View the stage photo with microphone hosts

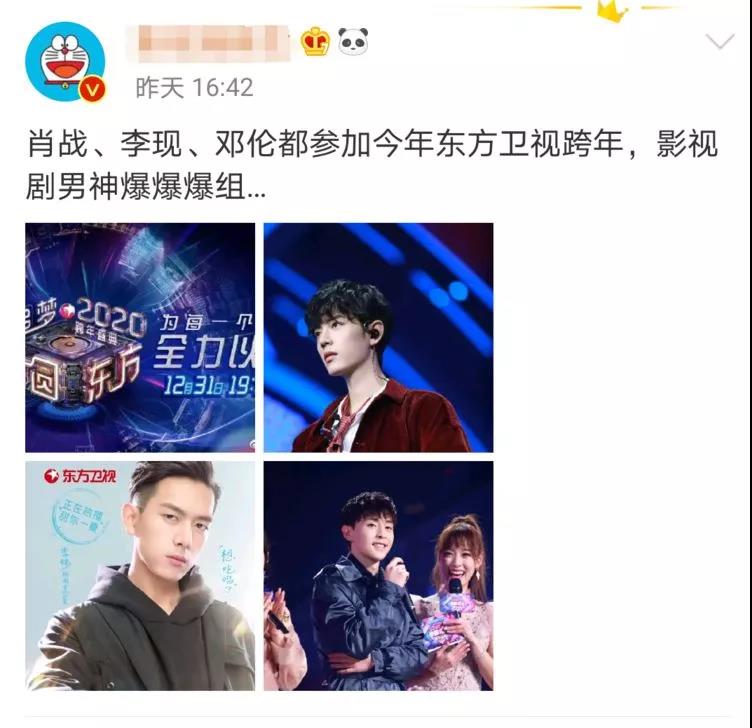[378, 575]
